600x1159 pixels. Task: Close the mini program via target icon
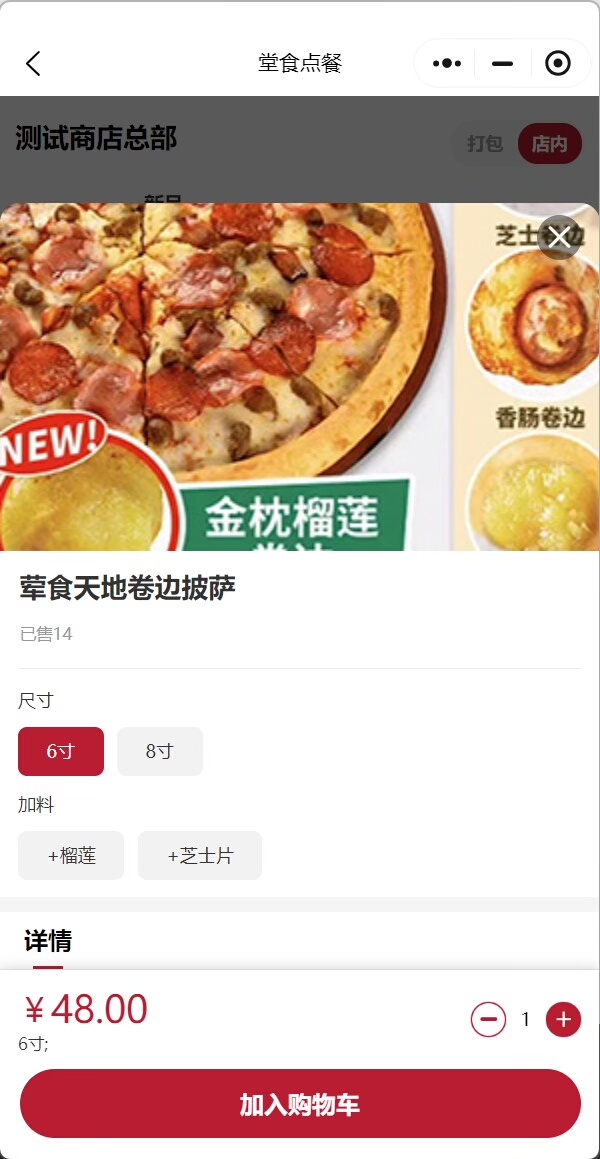click(558, 64)
